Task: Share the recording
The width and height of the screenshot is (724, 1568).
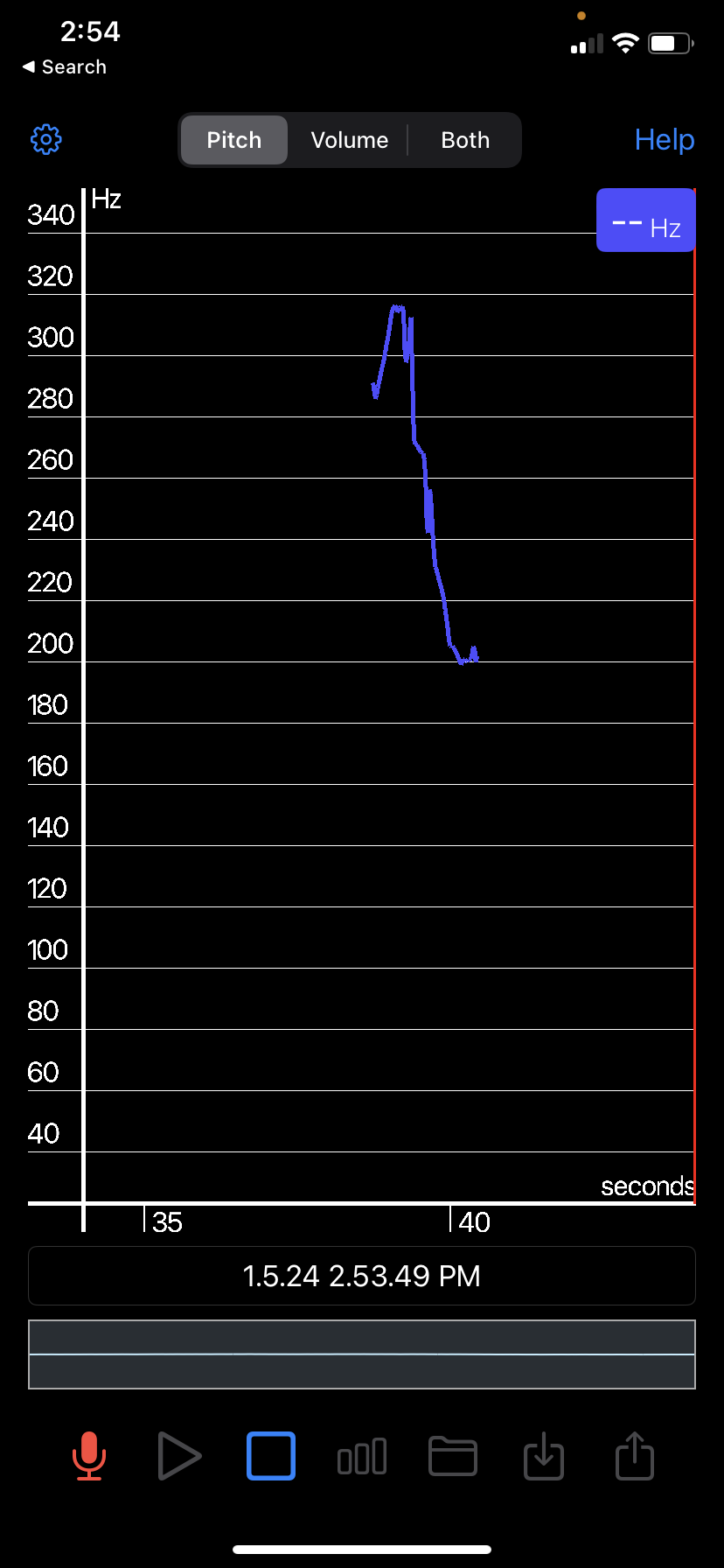Action: (635, 1456)
